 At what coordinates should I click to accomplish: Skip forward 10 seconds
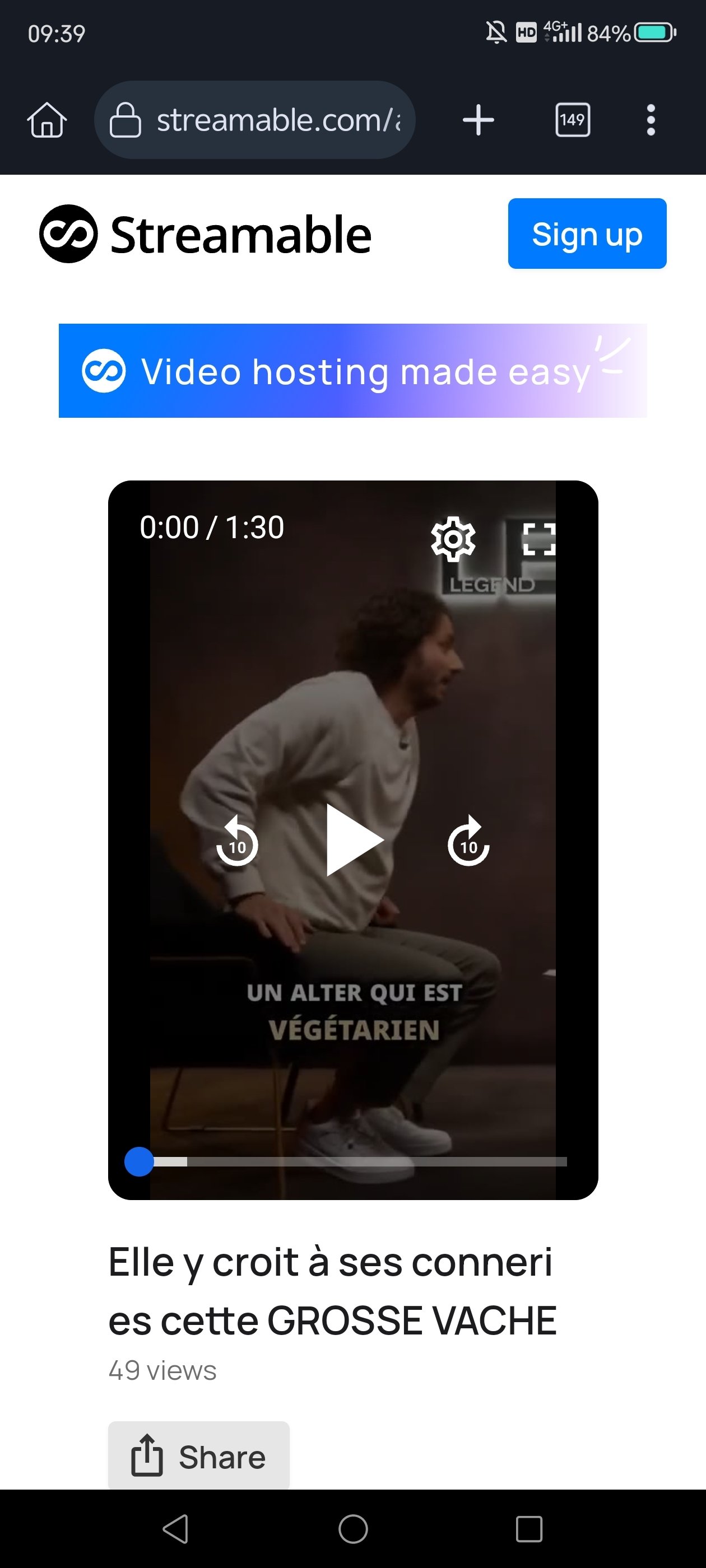click(x=468, y=841)
